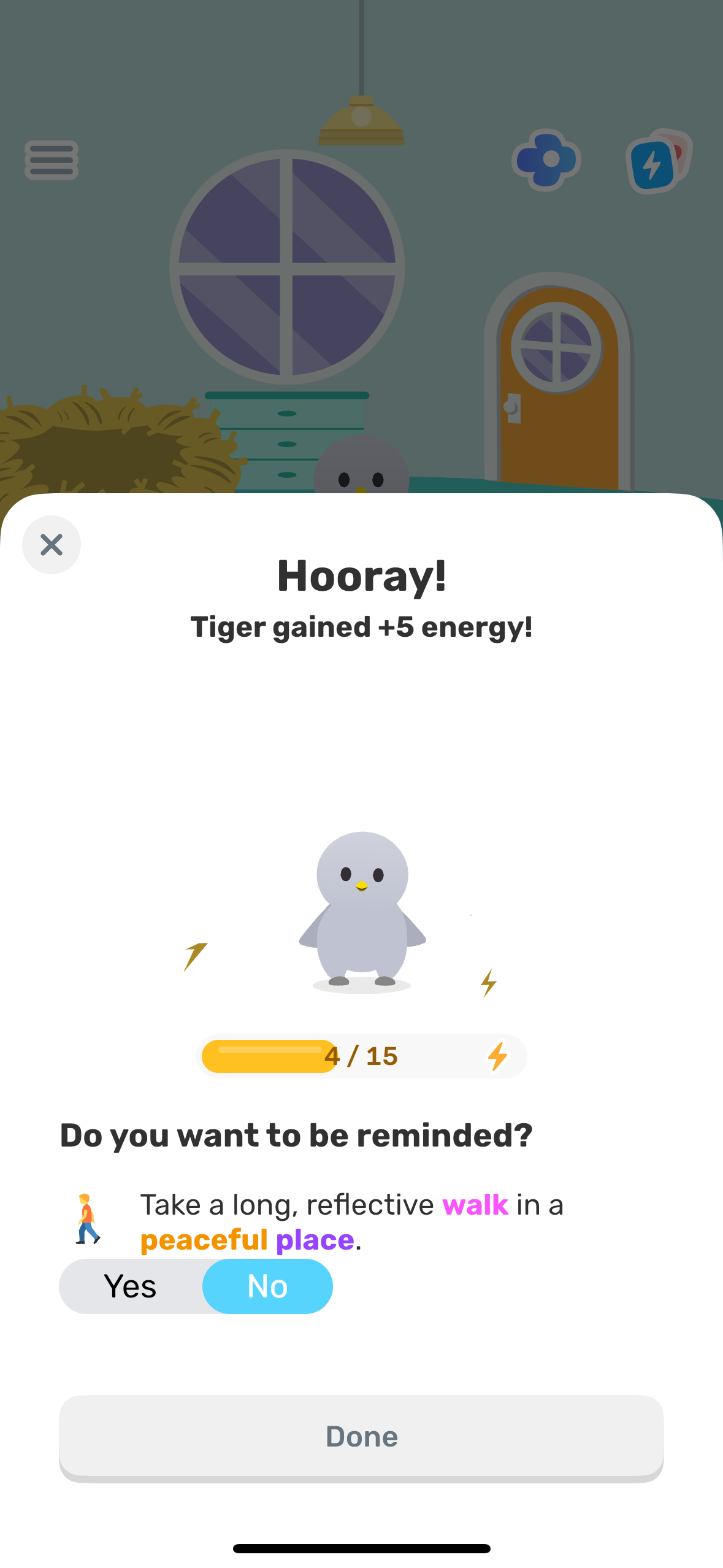Tap the Hooray! title text
This screenshot has height=1568, width=723.
point(361,575)
